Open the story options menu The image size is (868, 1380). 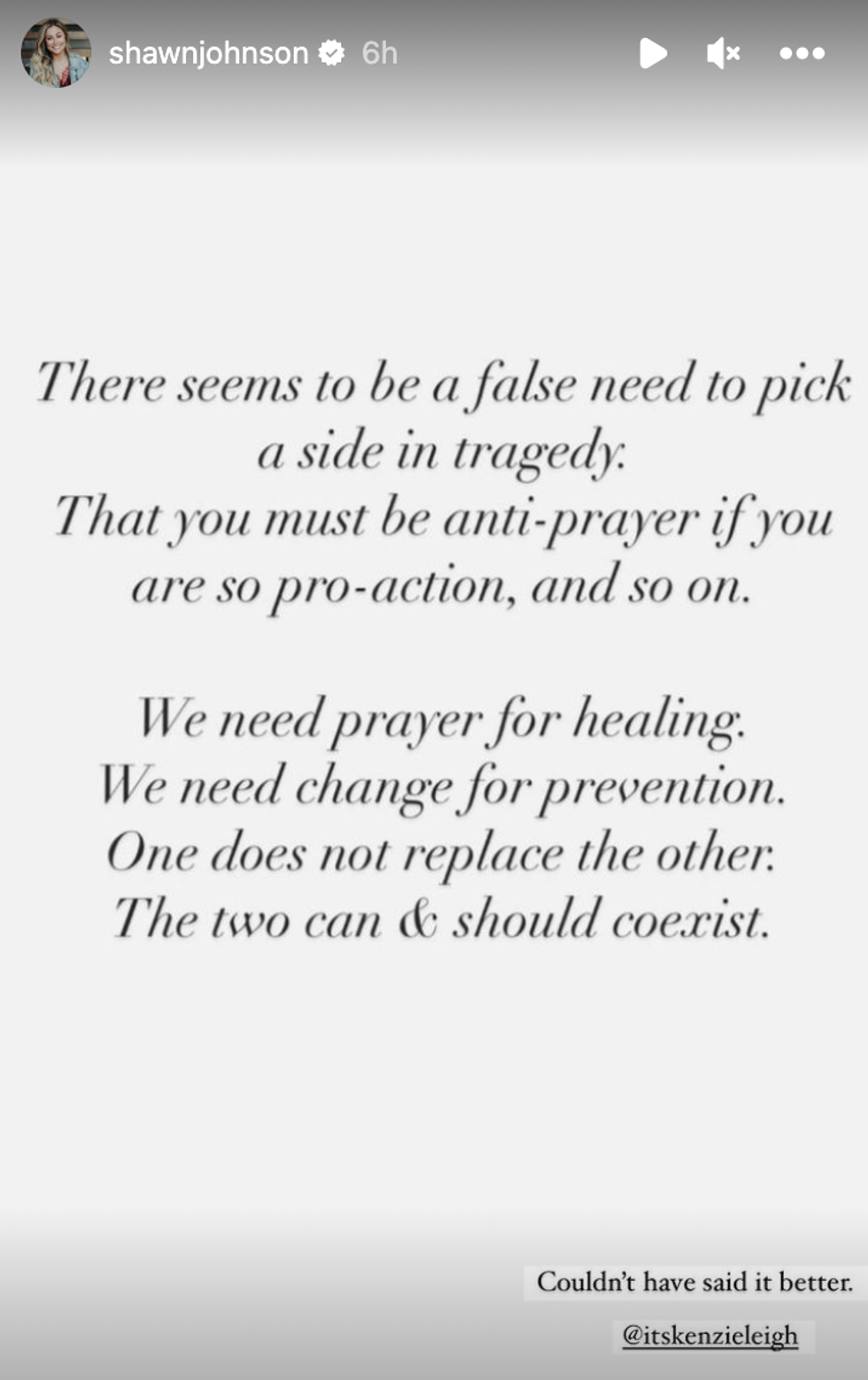pyautogui.click(x=802, y=53)
